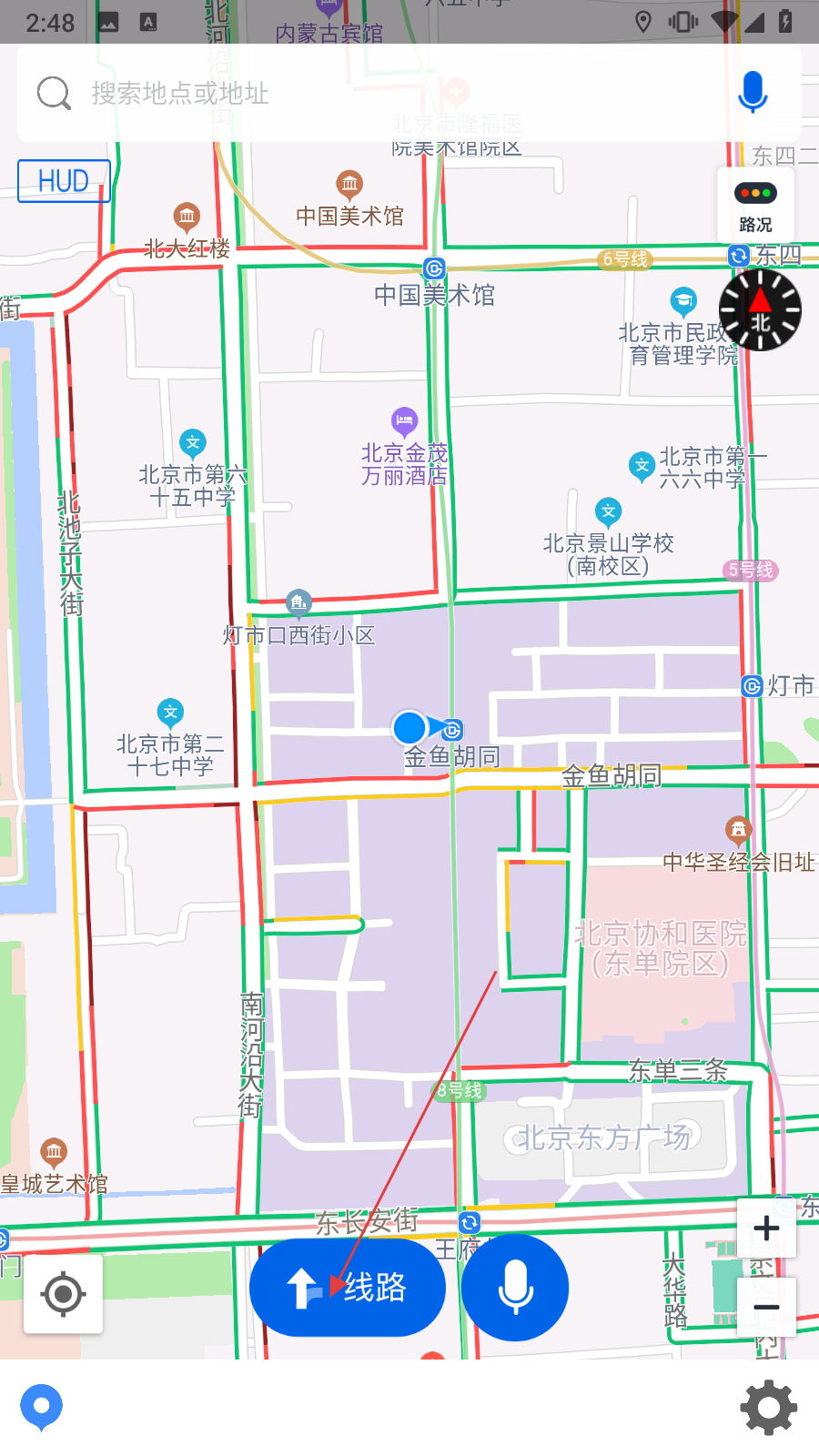819x1456 pixels.
Task: Toggle the 路况 traffic layer
Action: pyautogui.click(x=754, y=205)
